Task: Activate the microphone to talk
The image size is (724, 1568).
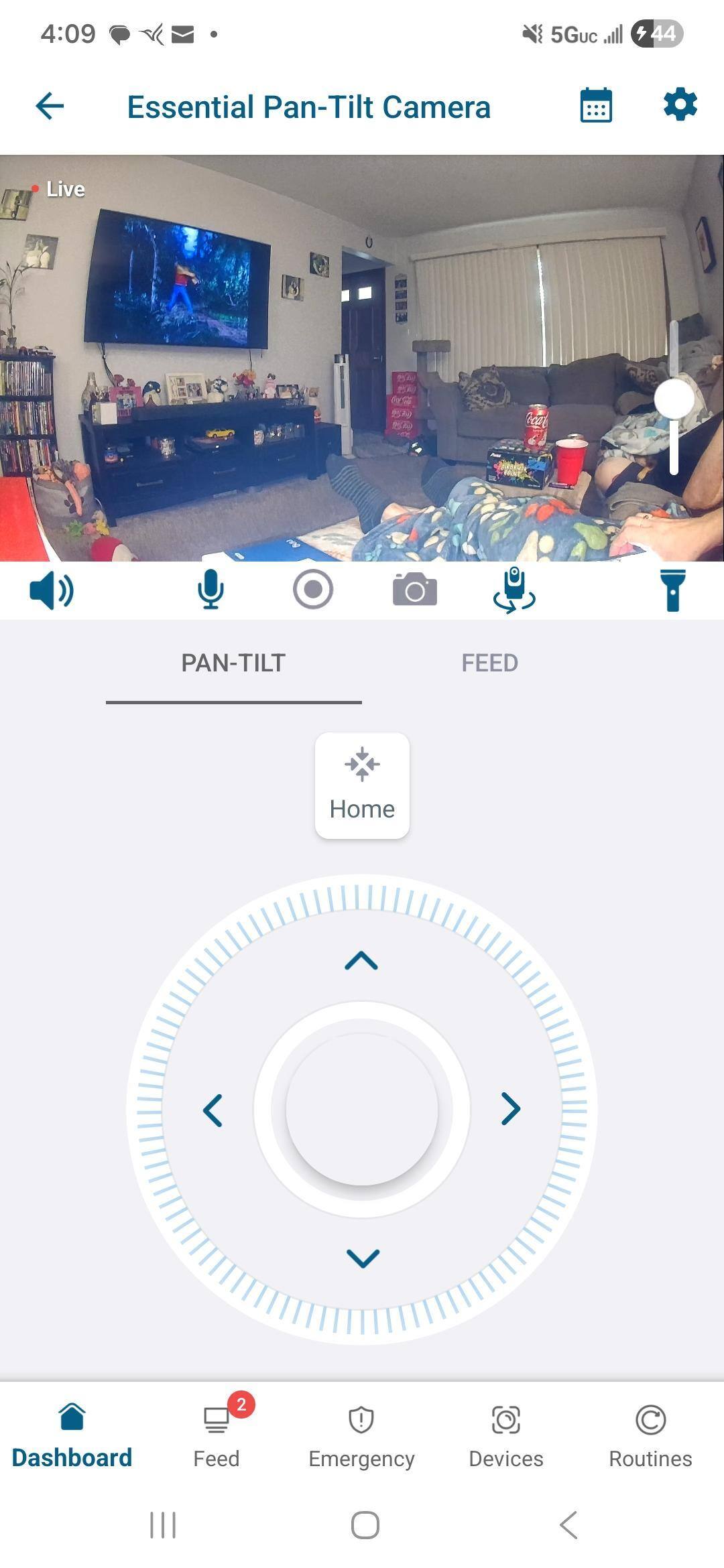Action: click(210, 590)
